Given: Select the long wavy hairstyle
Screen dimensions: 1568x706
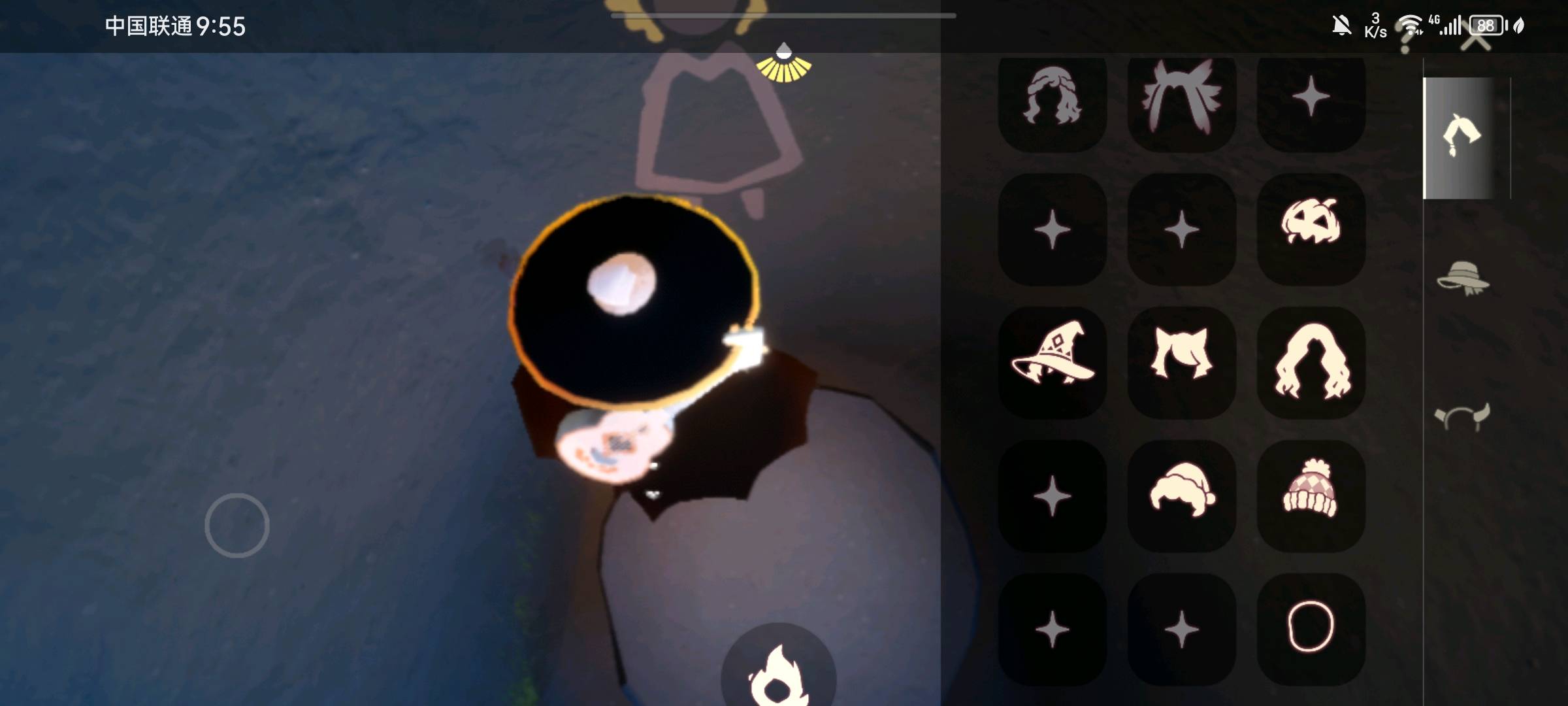Looking at the screenshot, I should (x=1311, y=361).
